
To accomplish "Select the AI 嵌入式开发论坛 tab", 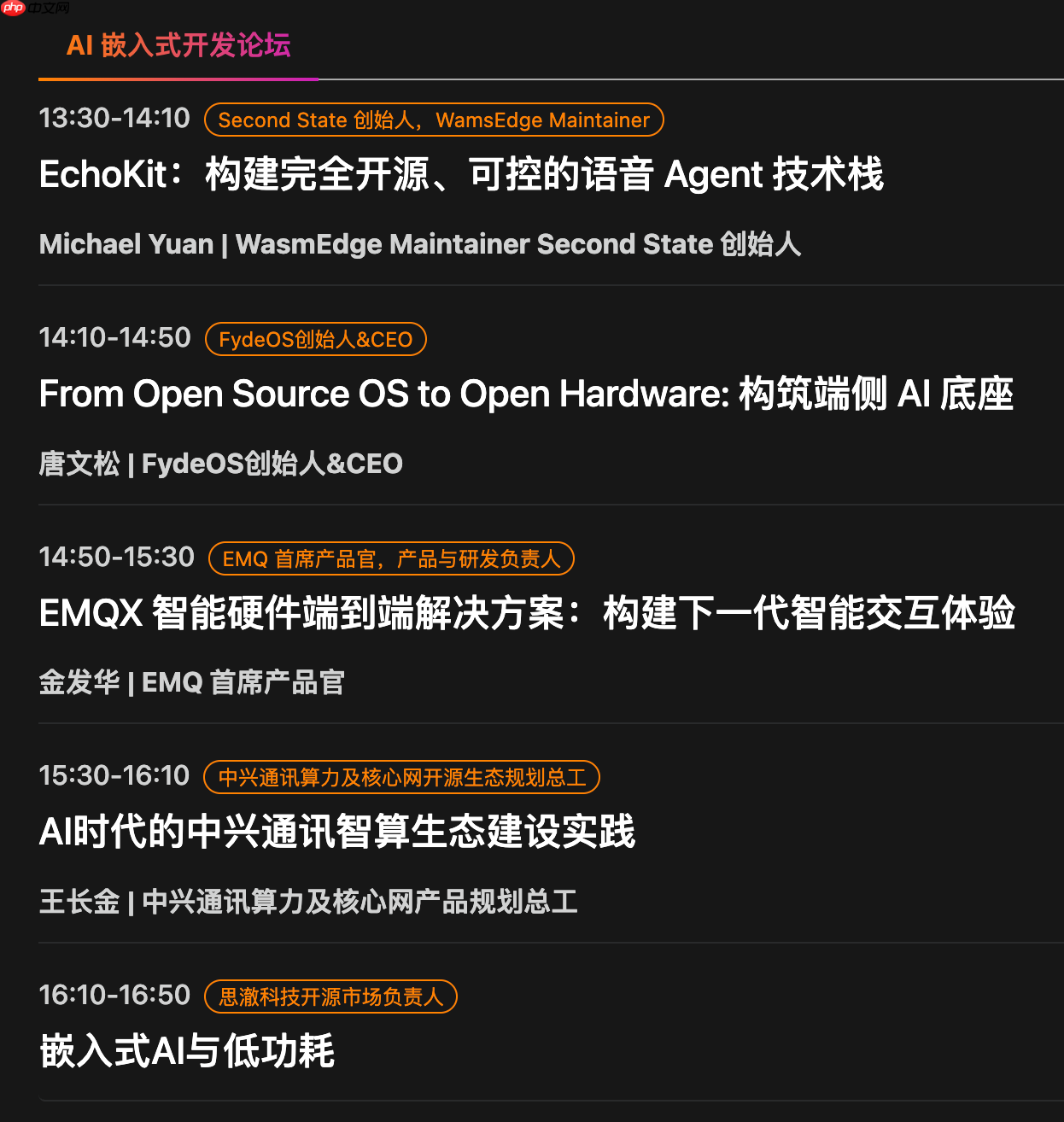I will (180, 45).
